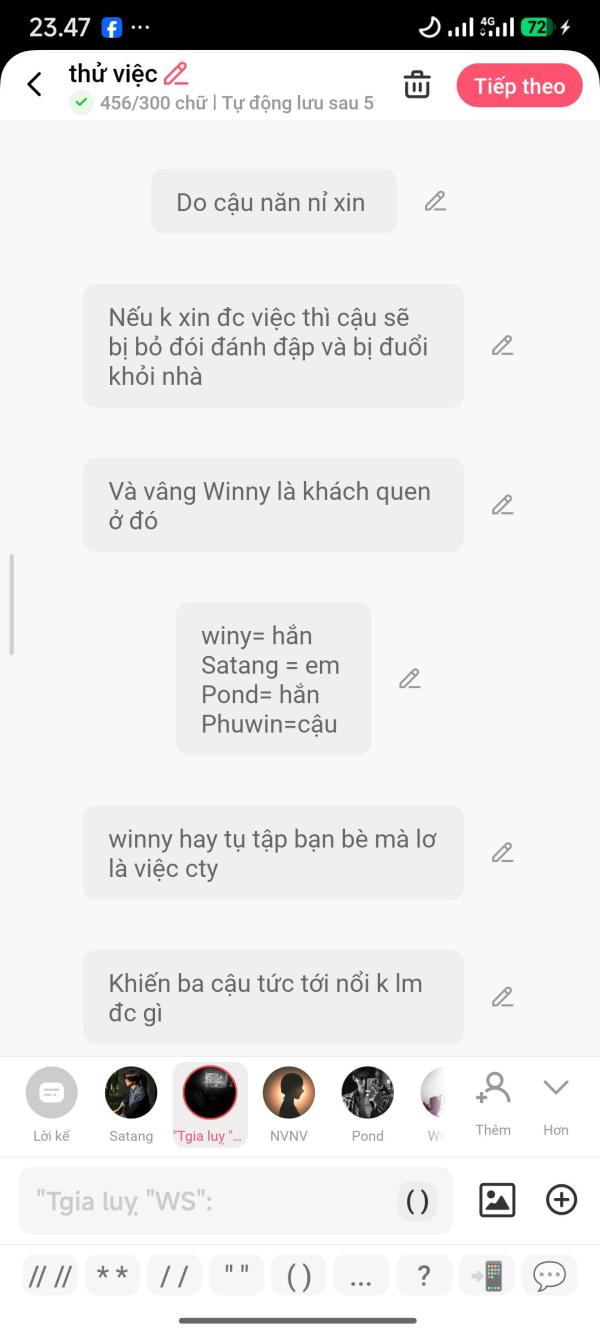
Task: Edit the title 'thử việc'
Action: (176, 73)
